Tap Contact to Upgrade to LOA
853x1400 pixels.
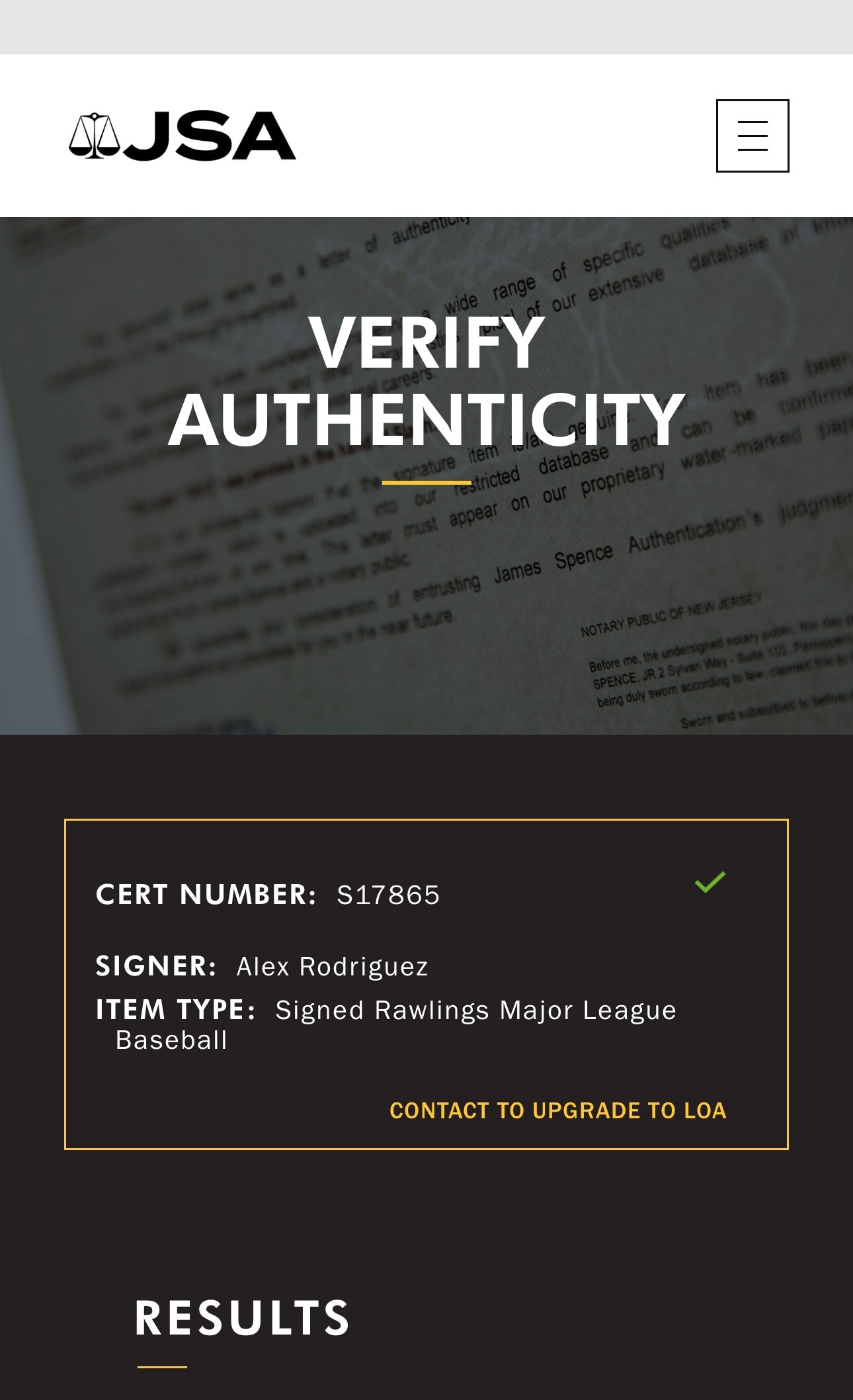click(x=557, y=1110)
